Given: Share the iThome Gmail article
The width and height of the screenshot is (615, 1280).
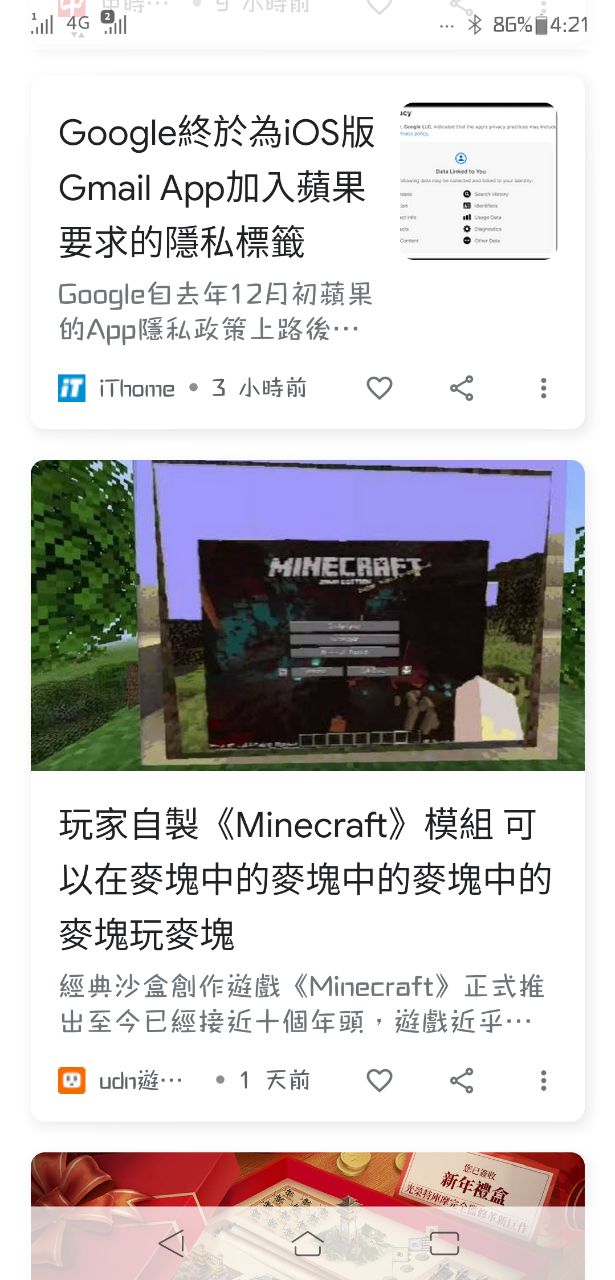Looking at the screenshot, I should pos(461,388).
